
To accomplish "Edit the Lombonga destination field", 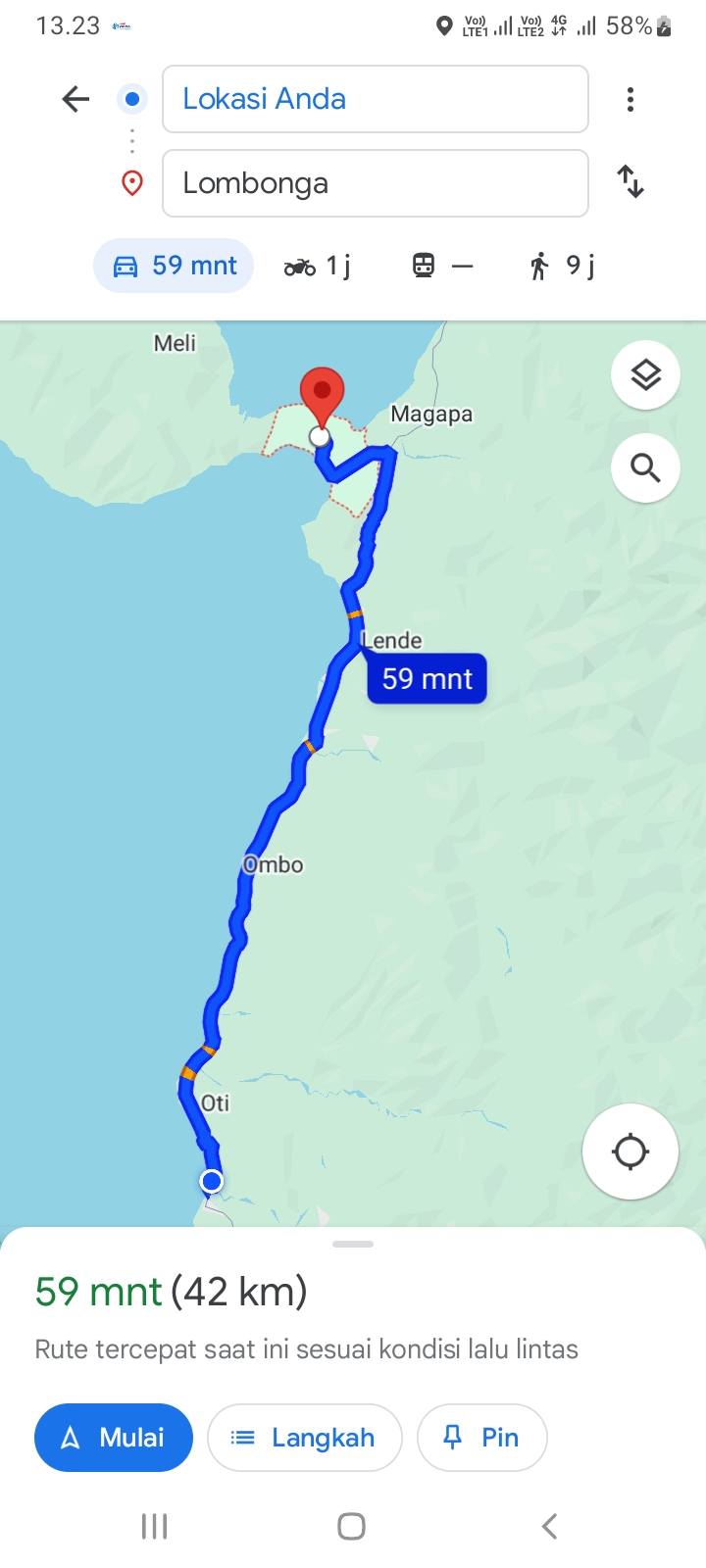I will [376, 183].
